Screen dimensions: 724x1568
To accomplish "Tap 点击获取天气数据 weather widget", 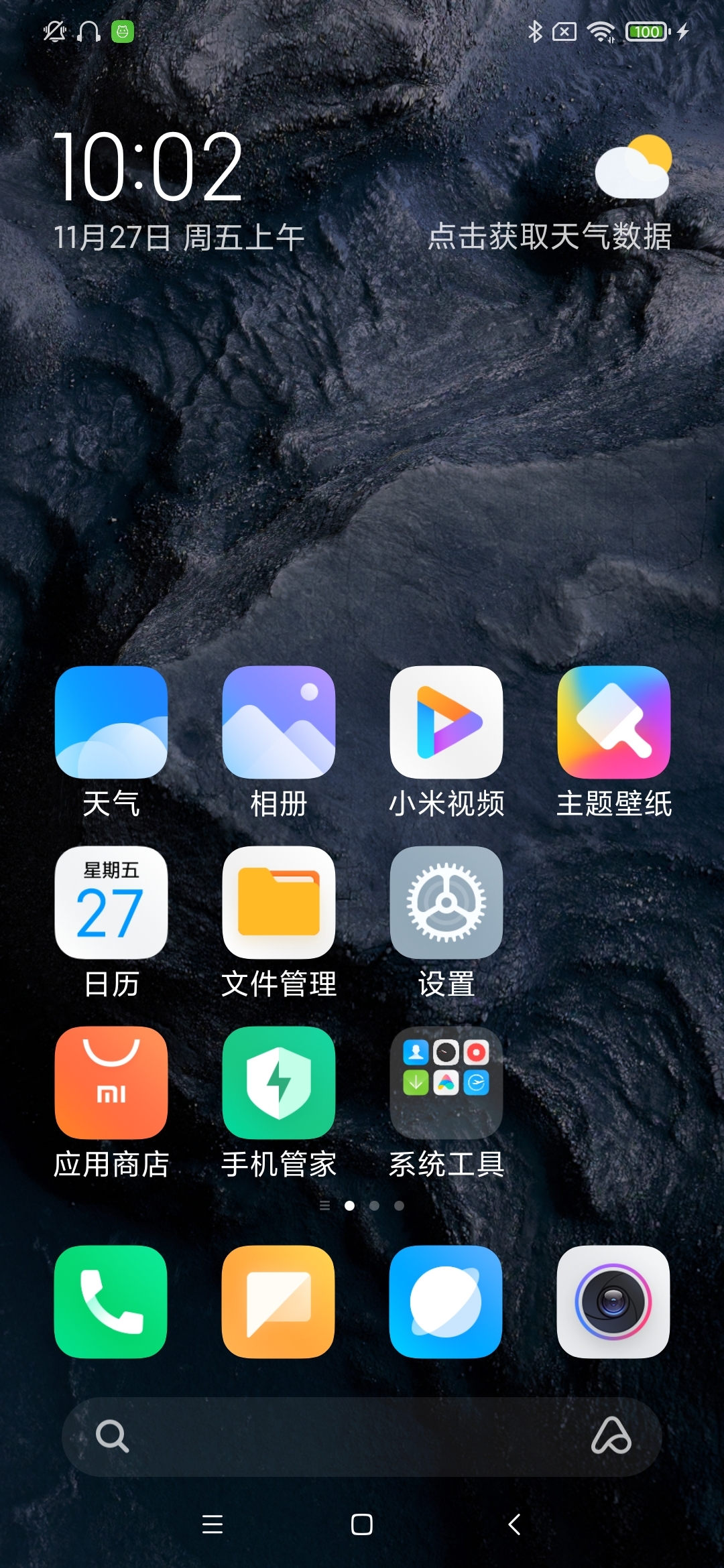I will point(550,236).
